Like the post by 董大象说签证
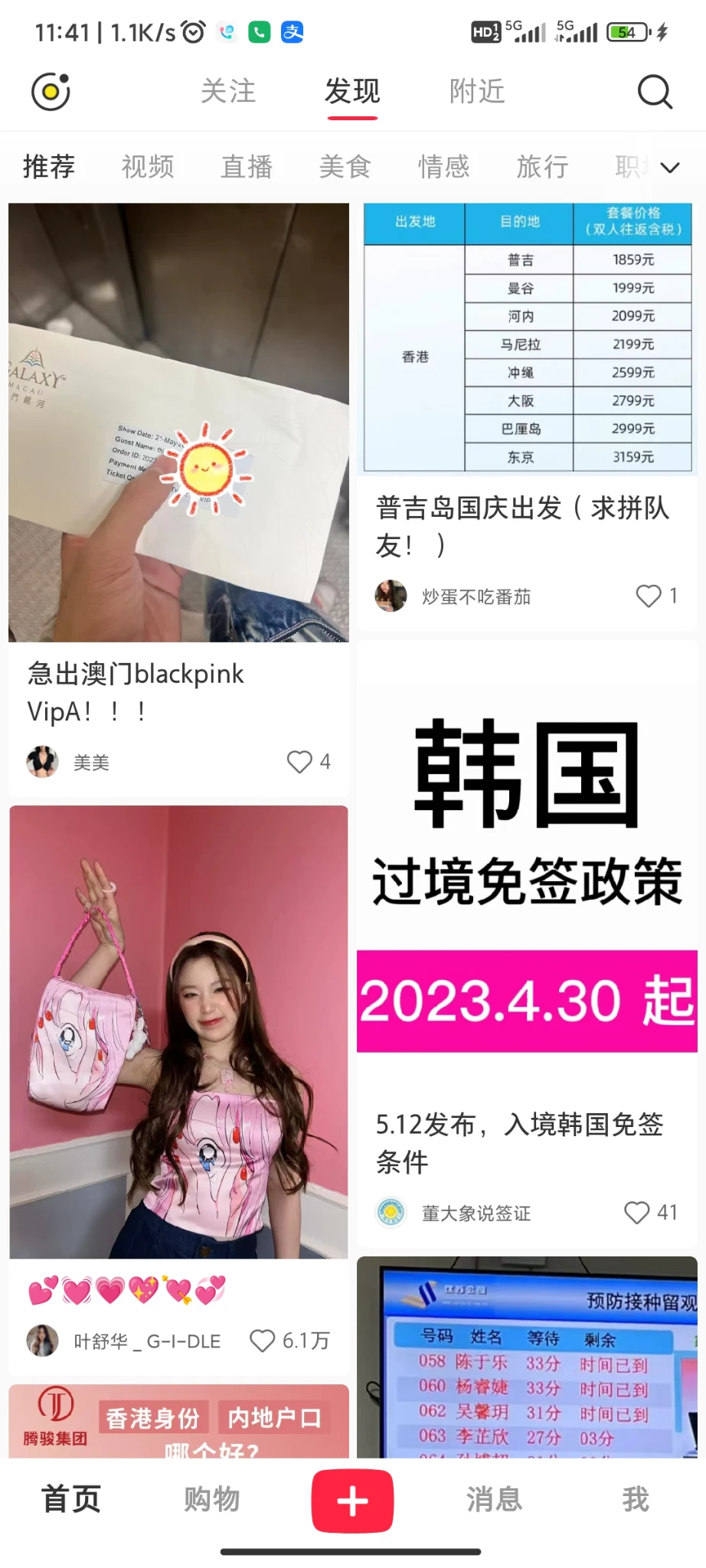Viewport: 706px width, 1568px height. [637, 1212]
